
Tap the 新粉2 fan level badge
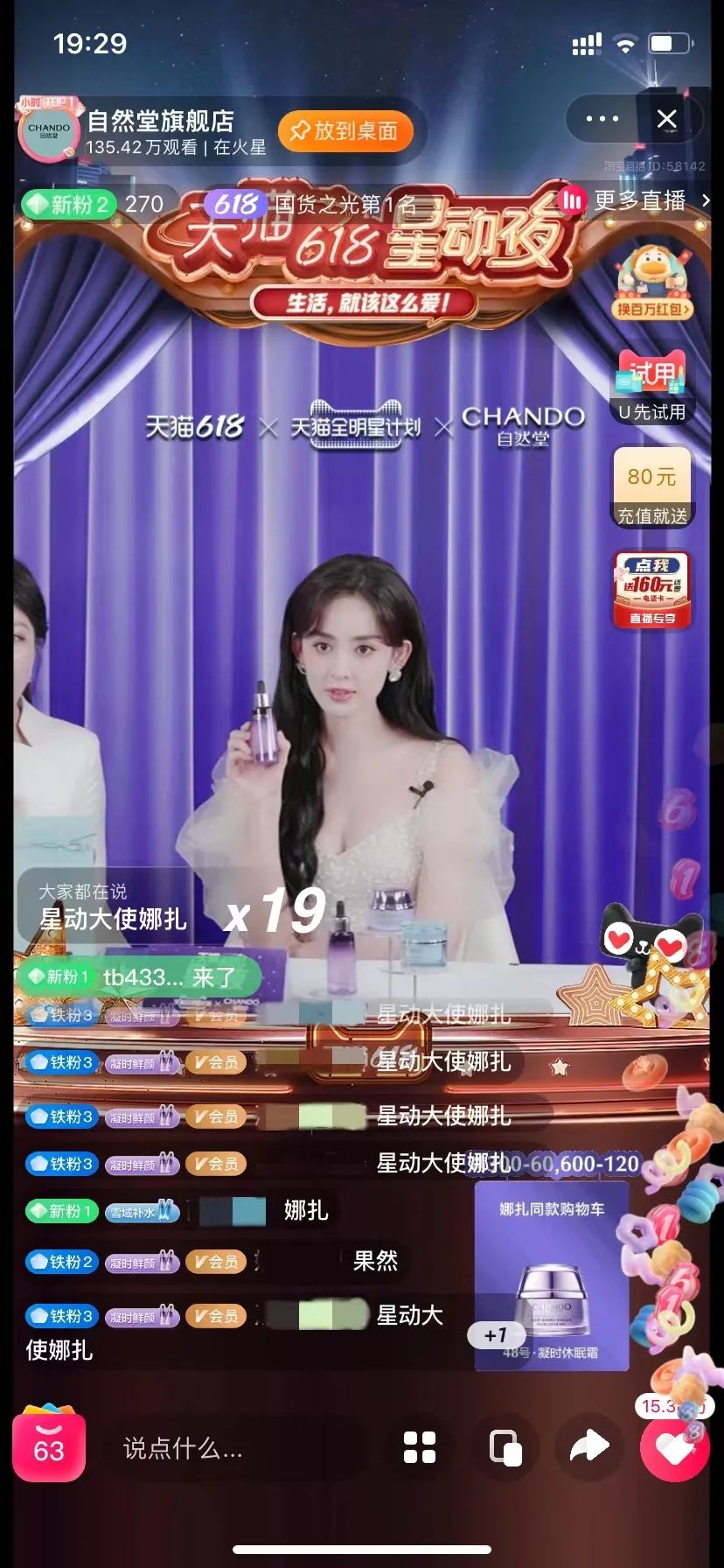pos(68,205)
